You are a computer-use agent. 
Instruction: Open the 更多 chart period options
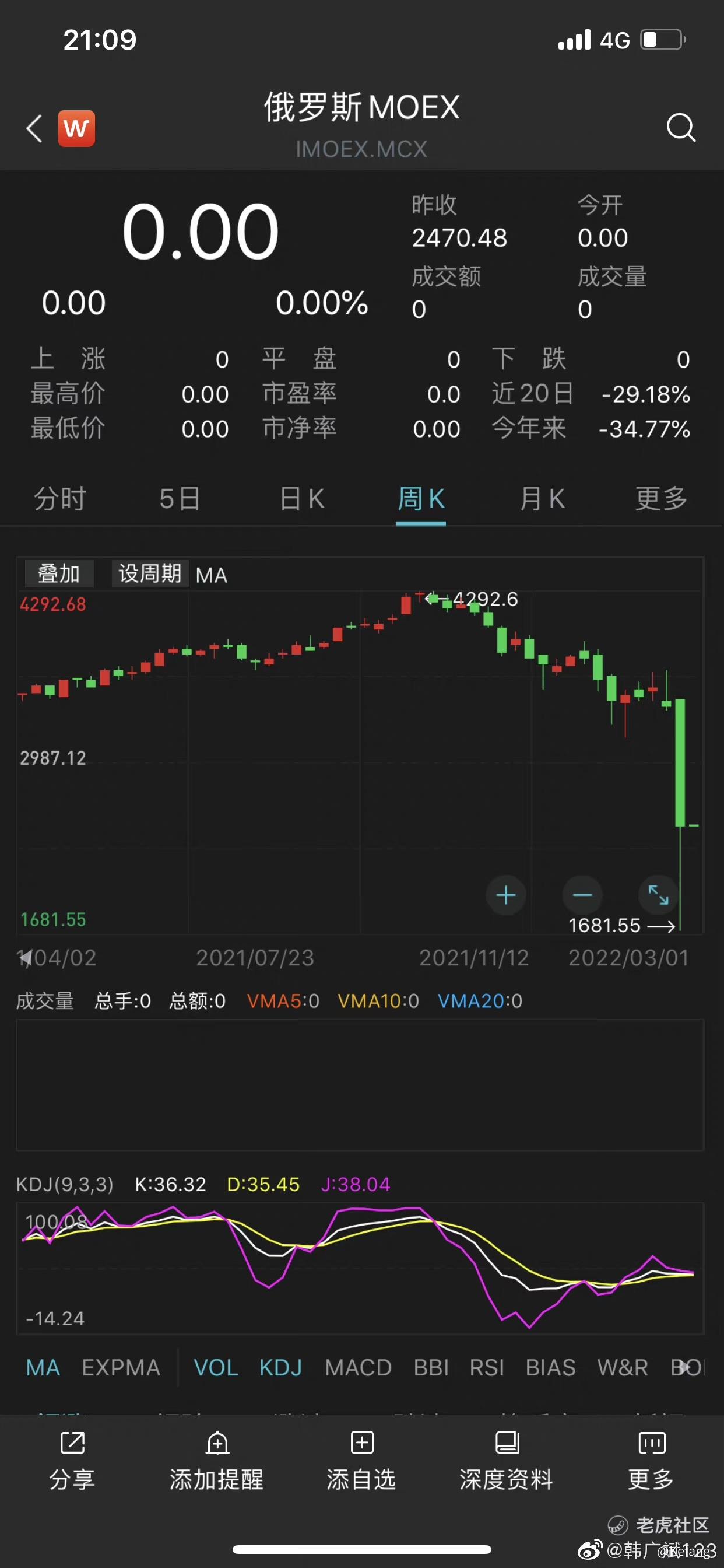[661, 499]
